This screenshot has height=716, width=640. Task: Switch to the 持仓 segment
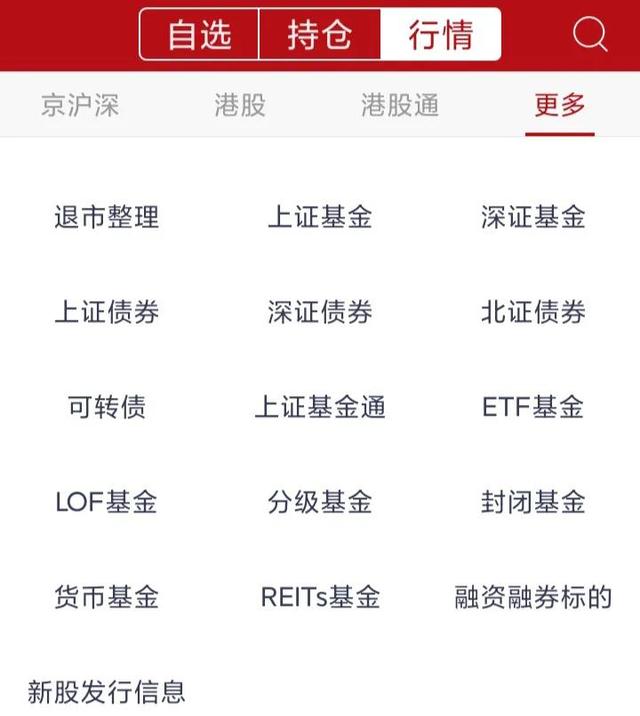point(320,35)
